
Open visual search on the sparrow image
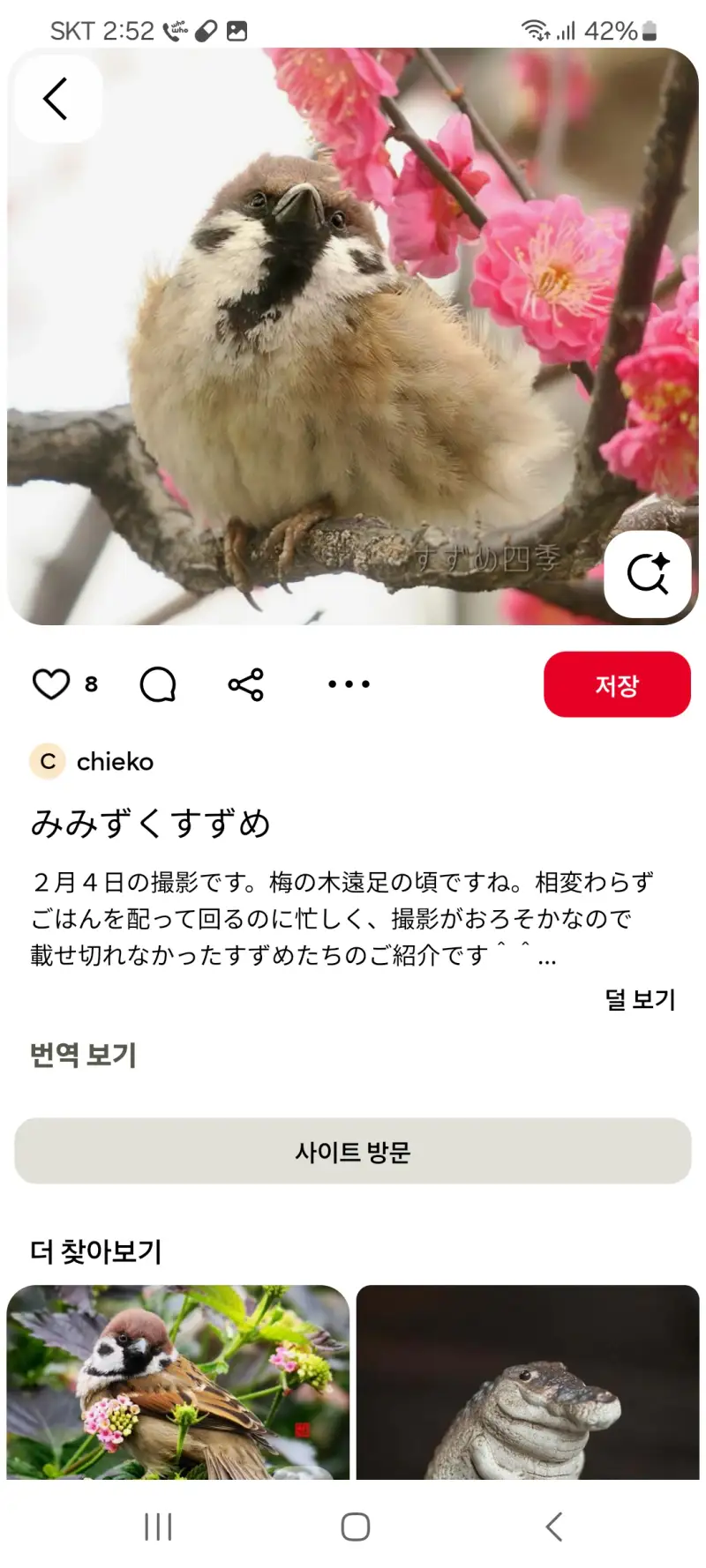[x=648, y=574]
